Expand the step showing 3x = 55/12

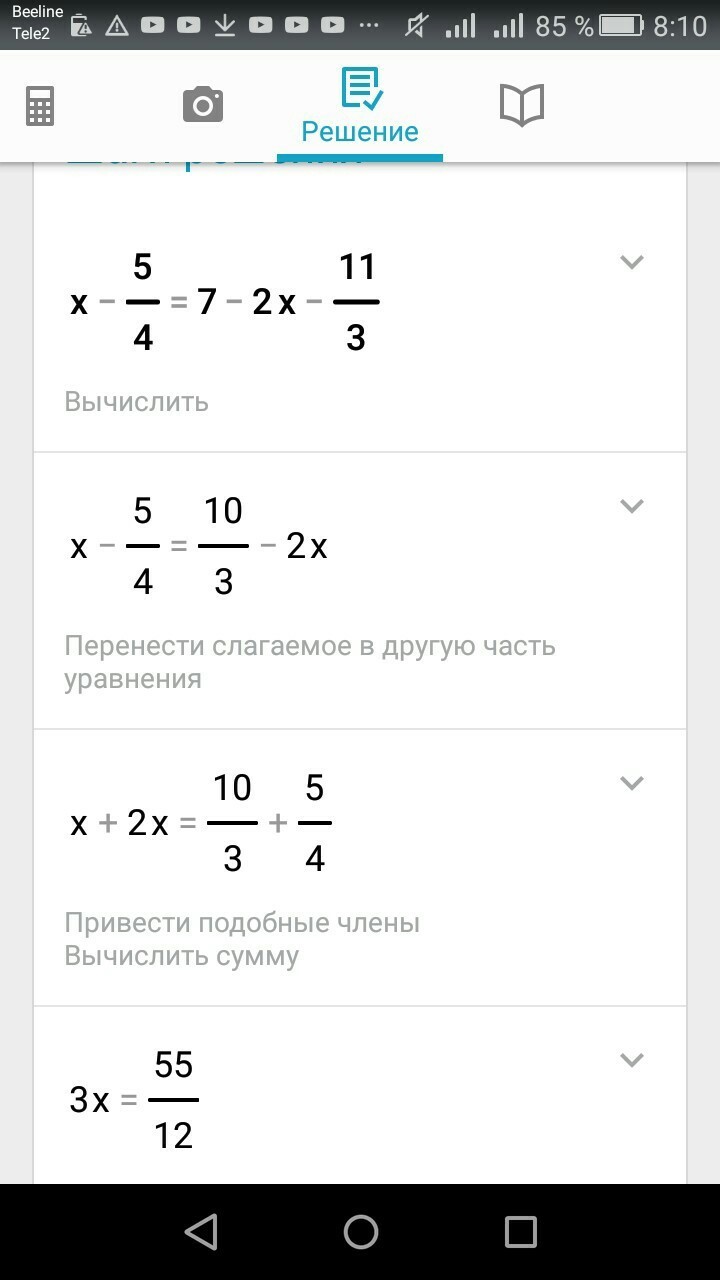click(631, 1060)
